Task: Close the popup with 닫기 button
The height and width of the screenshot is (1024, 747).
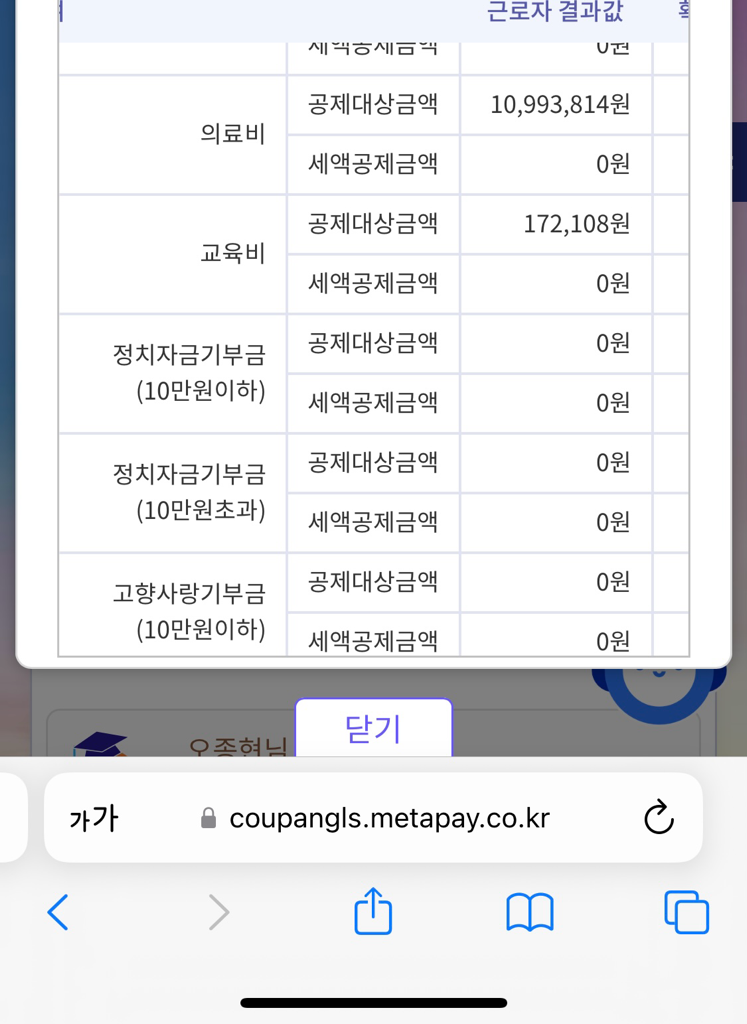Action: pos(373,728)
